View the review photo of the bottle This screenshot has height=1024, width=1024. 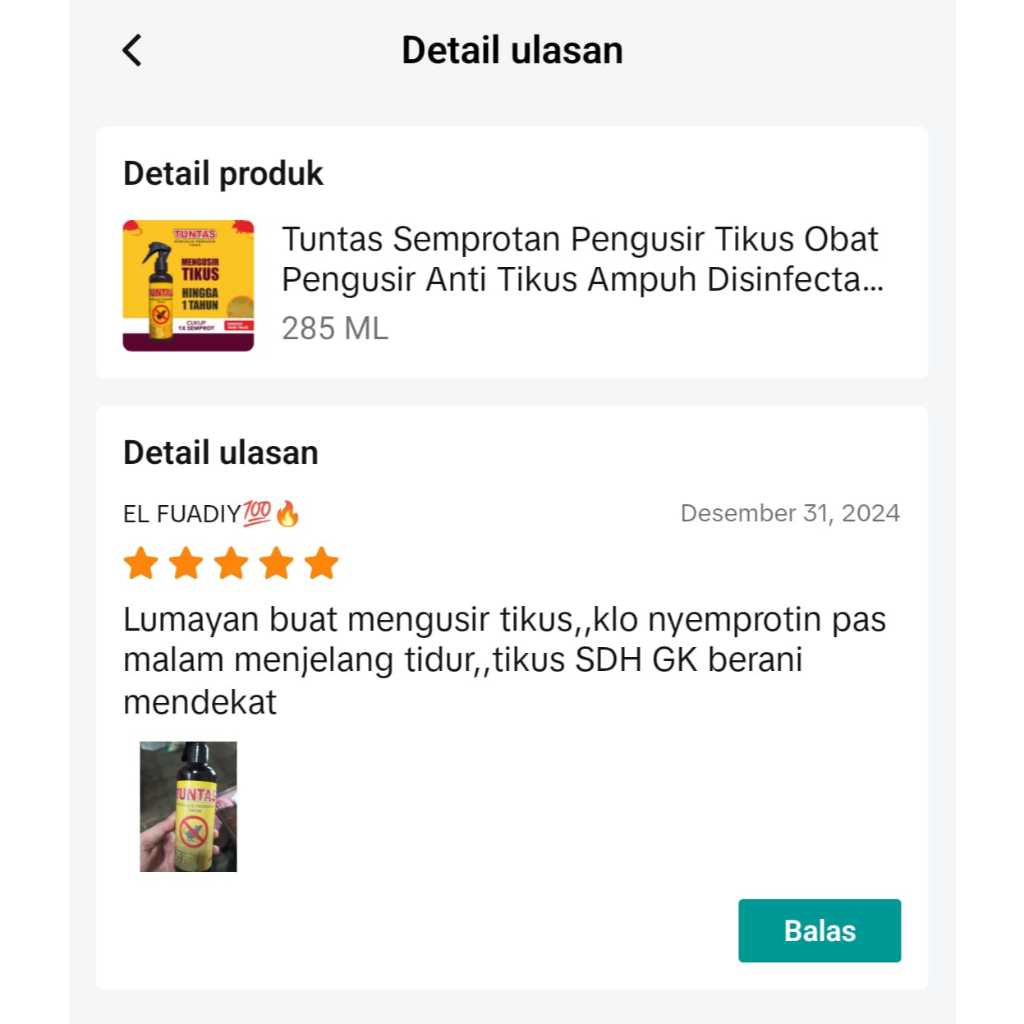(x=188, y=806)
